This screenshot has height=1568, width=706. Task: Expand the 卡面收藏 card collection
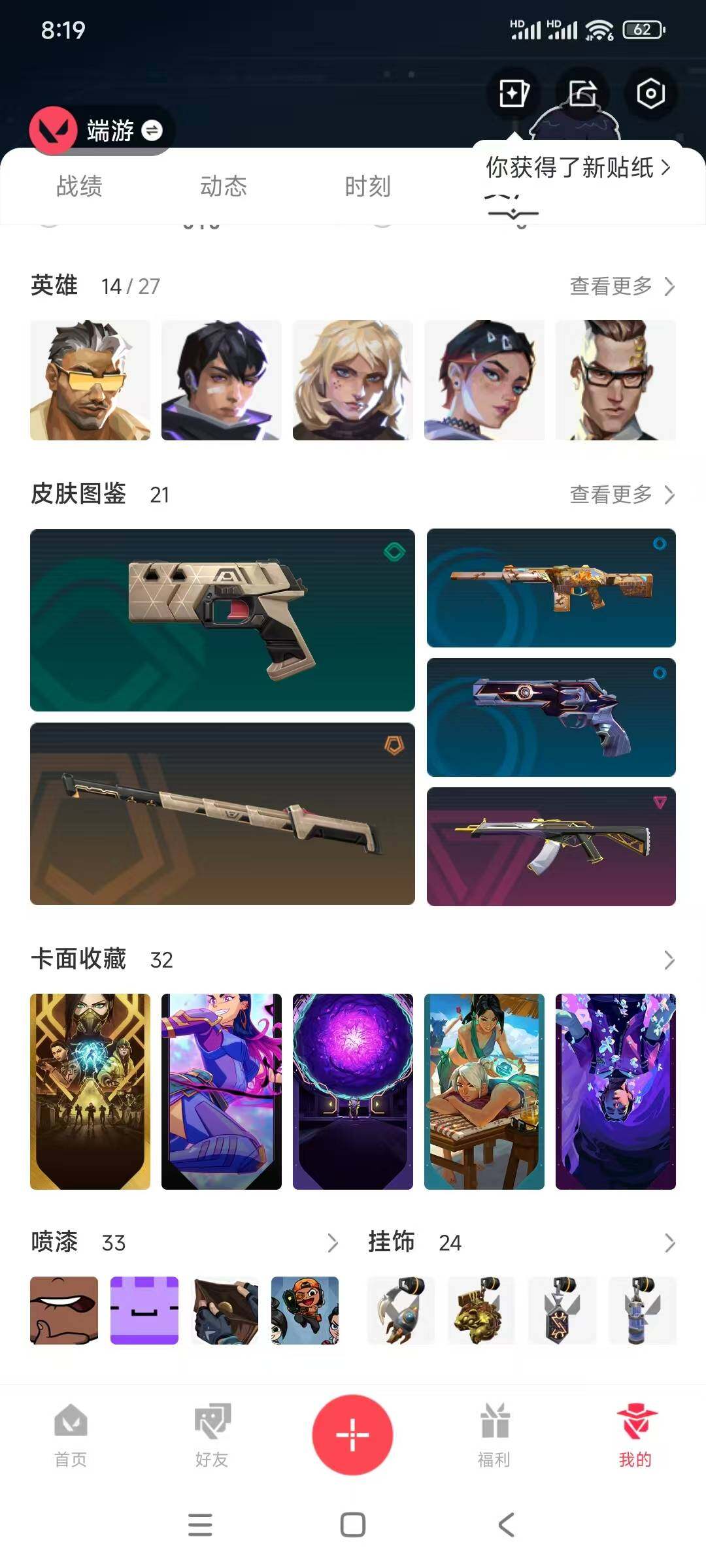[669, 960]
